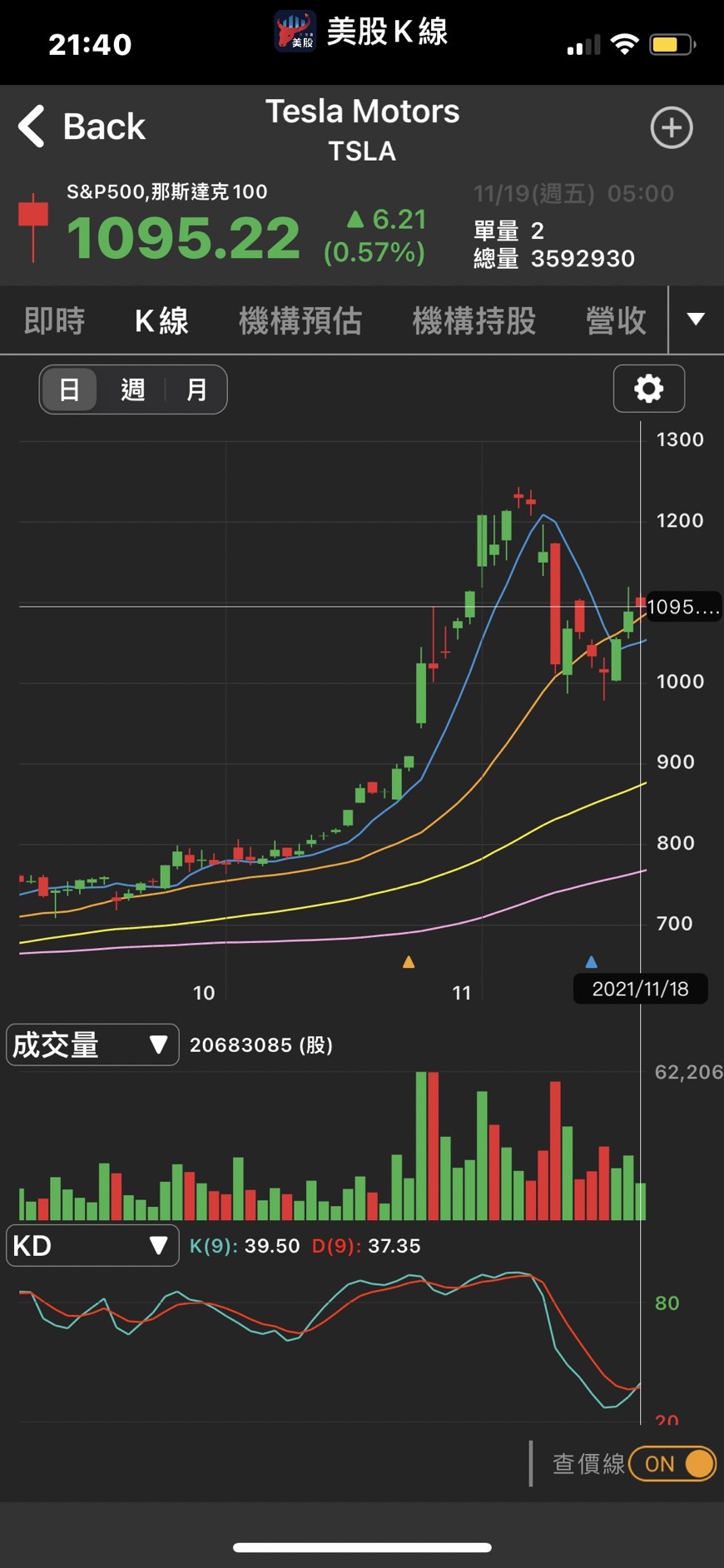Switch to the 即時 tab
This screenshot has height=1568, width=724.
[x=52, y=320]
